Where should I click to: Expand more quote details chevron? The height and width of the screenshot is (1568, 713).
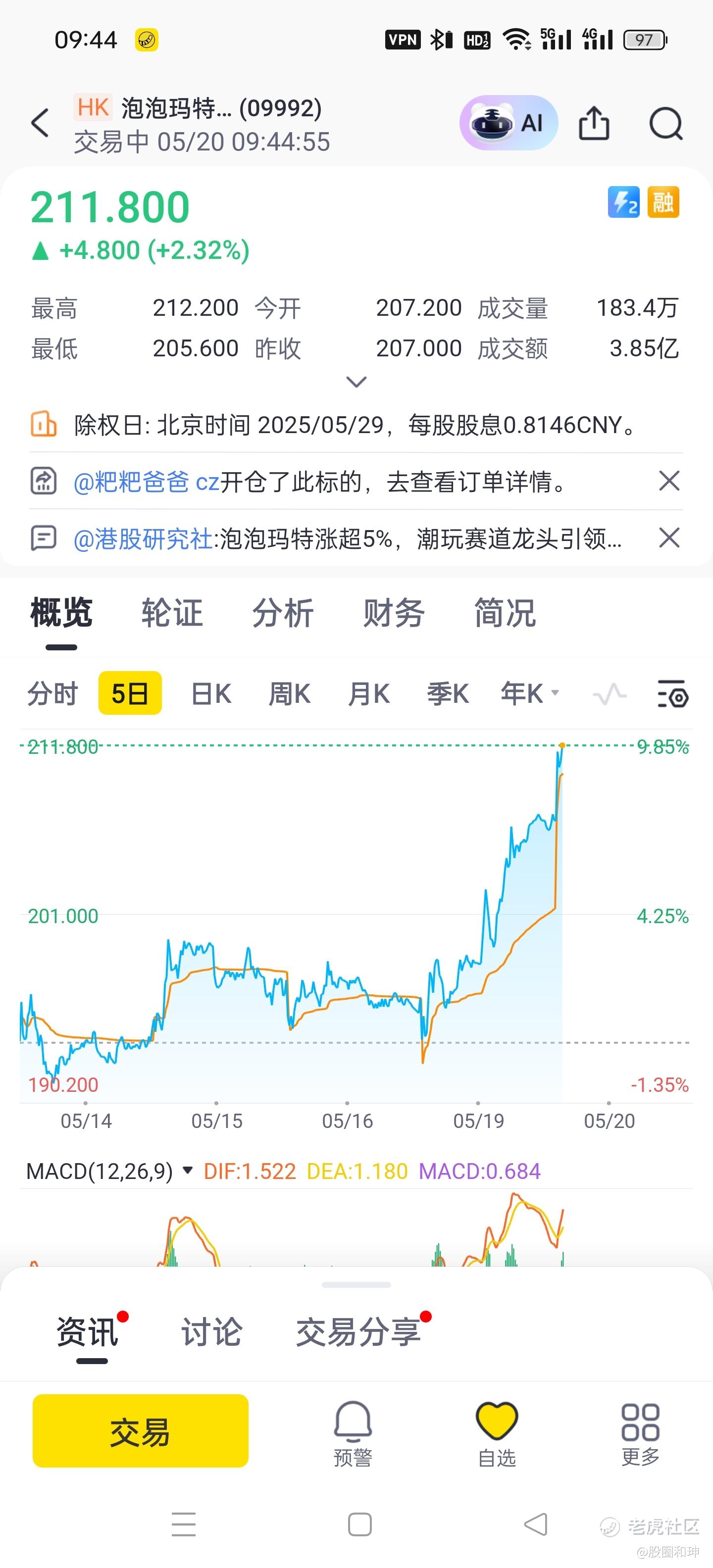[x=356, y=382]
